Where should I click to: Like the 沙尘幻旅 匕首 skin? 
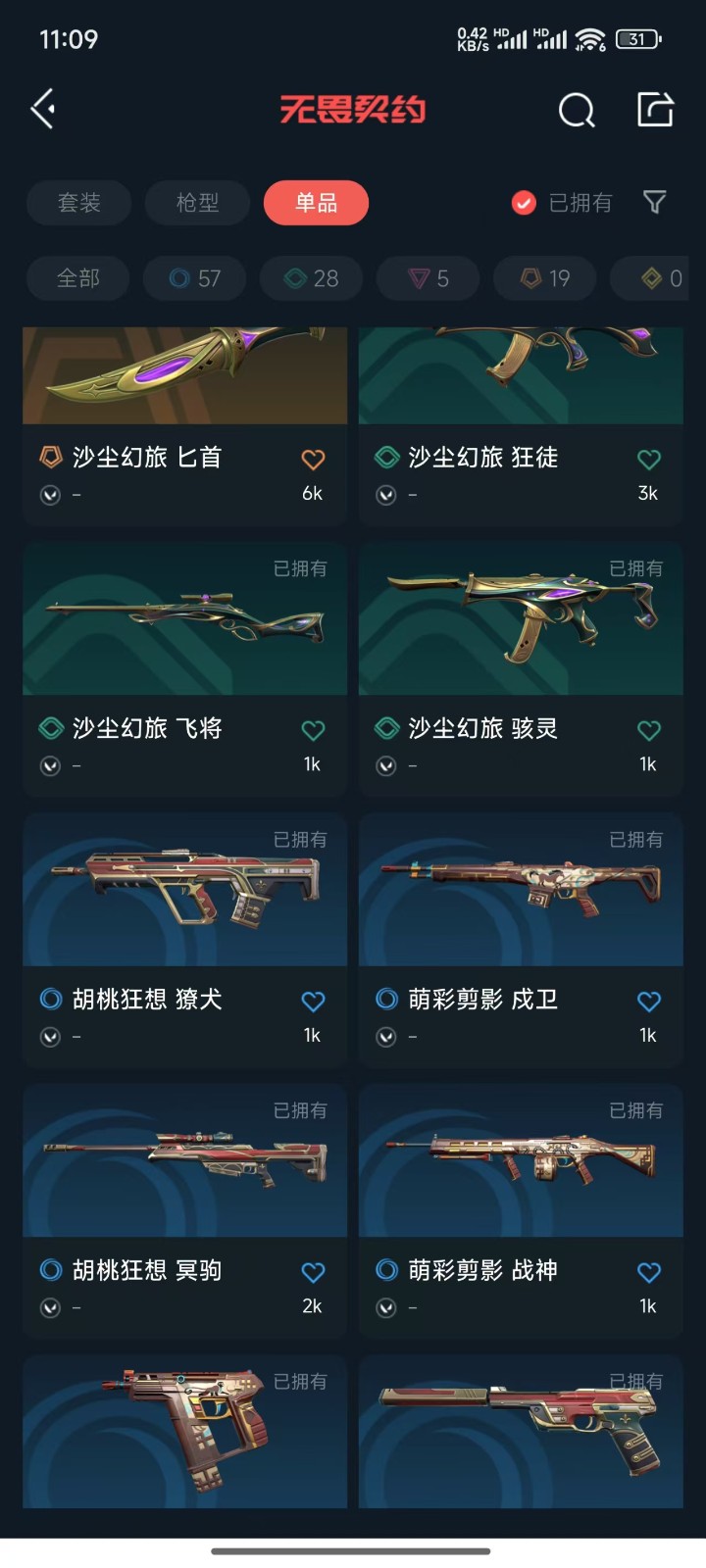point(312,459)
